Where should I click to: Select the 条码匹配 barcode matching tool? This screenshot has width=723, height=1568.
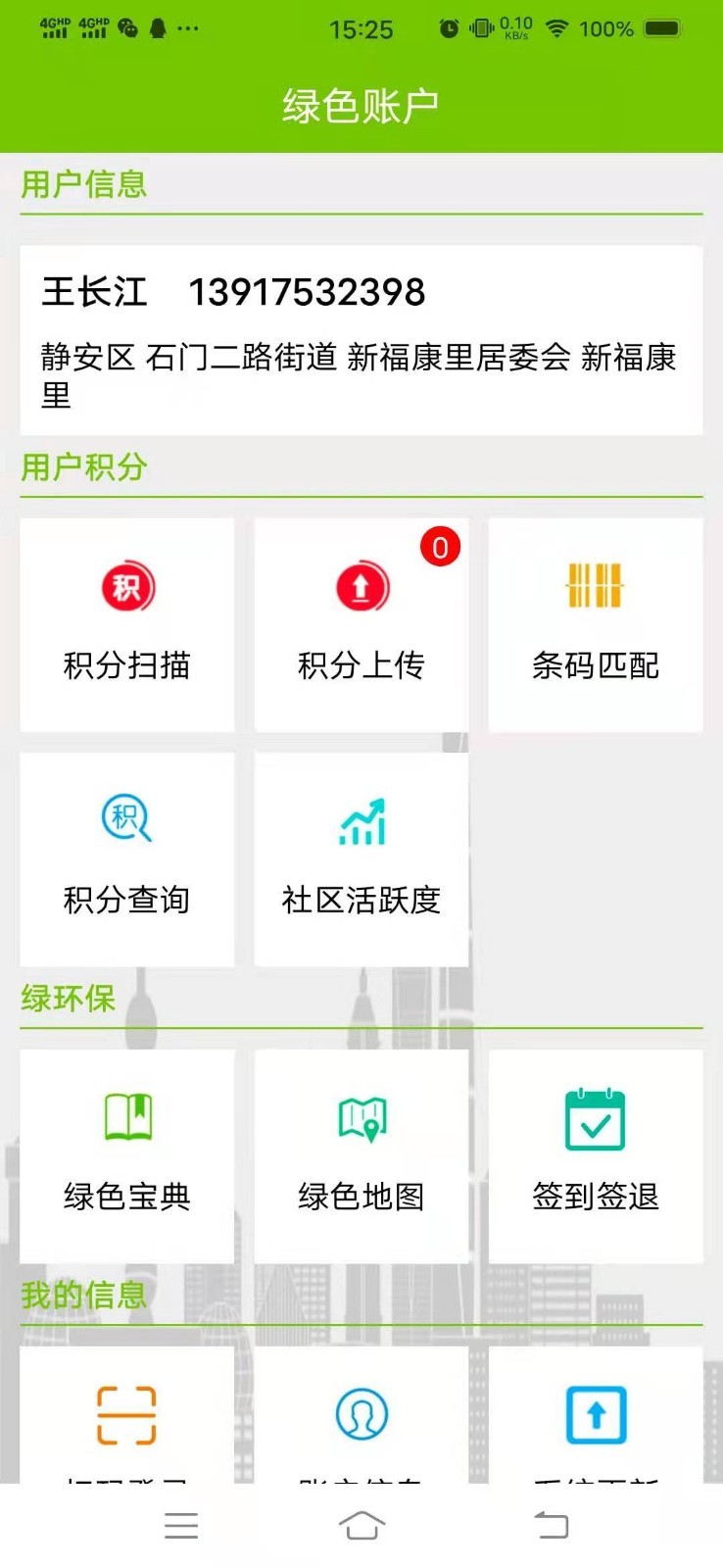595,624
